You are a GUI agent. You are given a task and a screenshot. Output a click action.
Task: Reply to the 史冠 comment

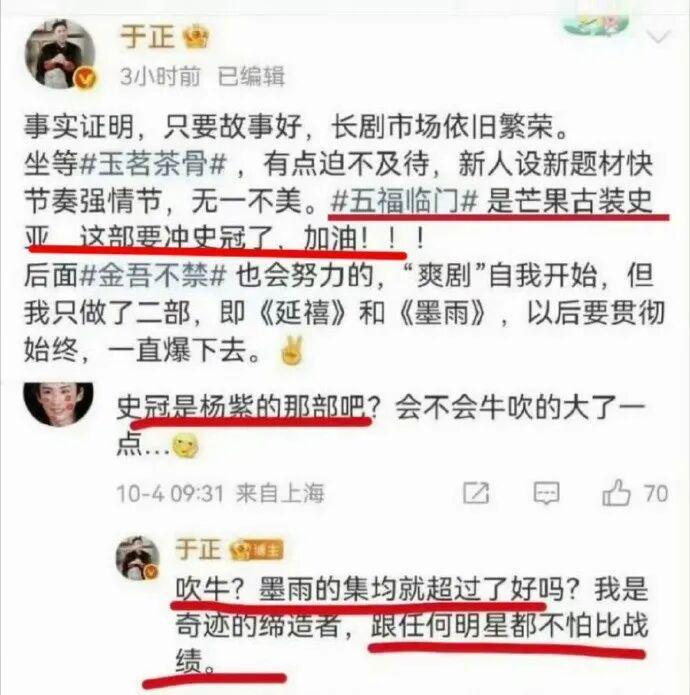tap(546, 492)
